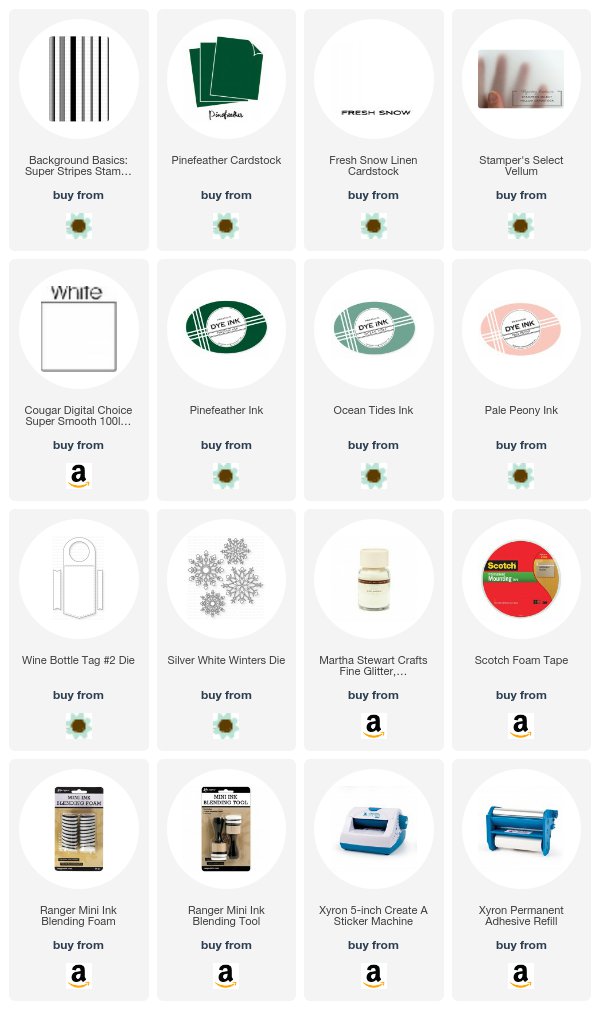This screenshot has width=600, height=1010.
Task: Tap the store icon under Ocean Tides Ink
Action: pyautogui.click(x=373, y=476)
